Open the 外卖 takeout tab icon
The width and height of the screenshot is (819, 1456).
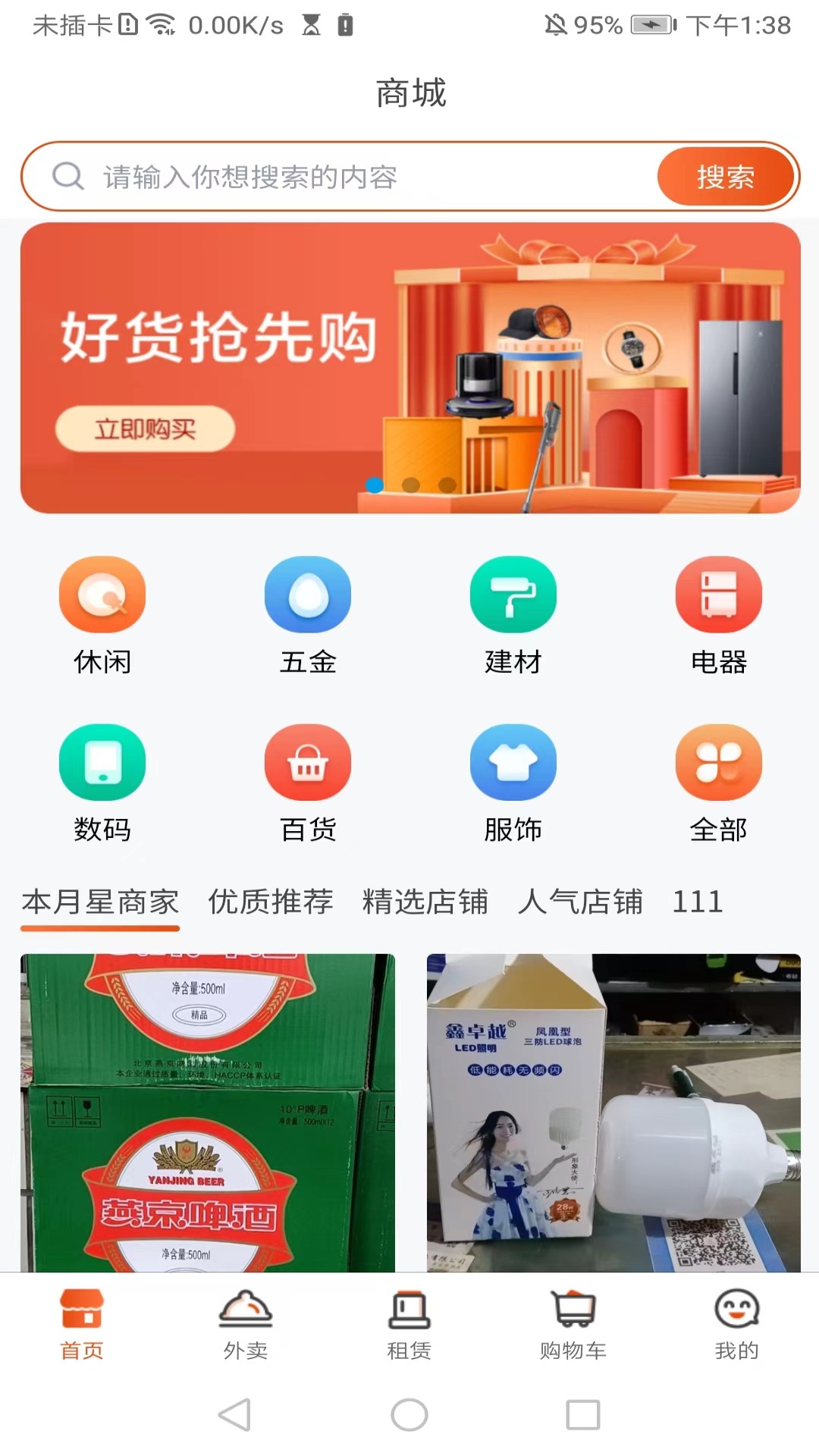(246, 1311)
